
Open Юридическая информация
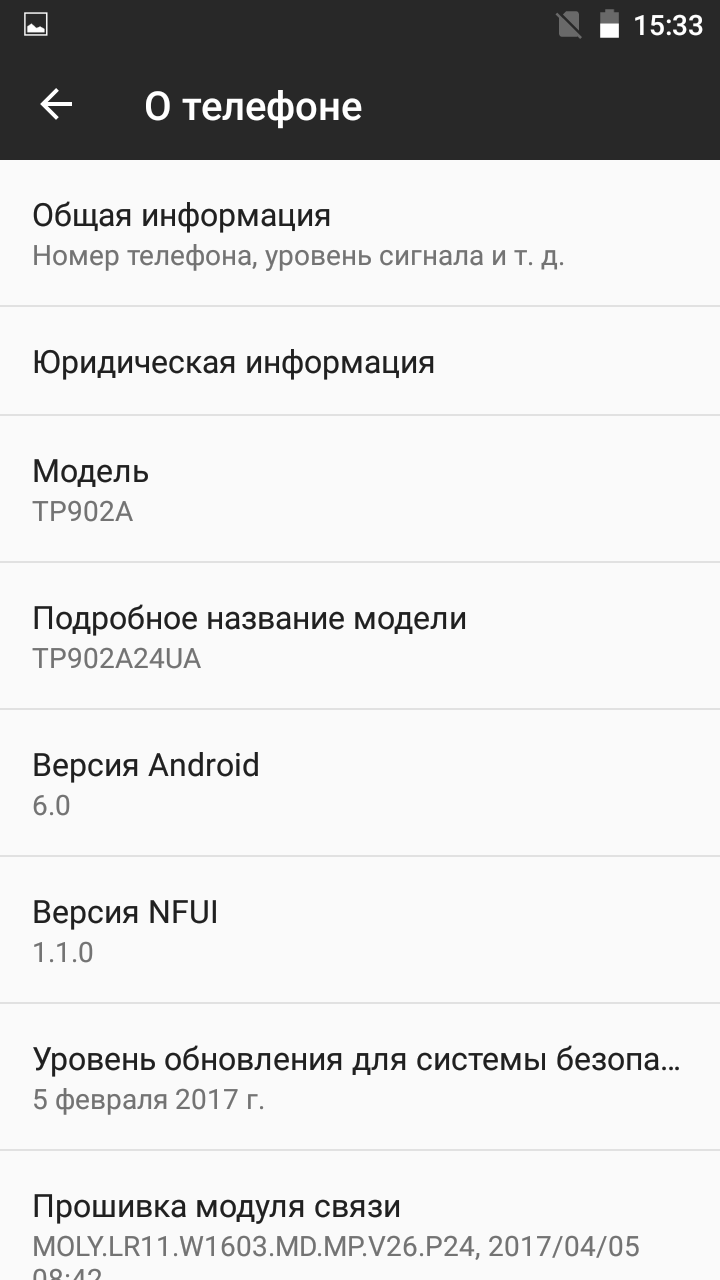coord(360,361)
